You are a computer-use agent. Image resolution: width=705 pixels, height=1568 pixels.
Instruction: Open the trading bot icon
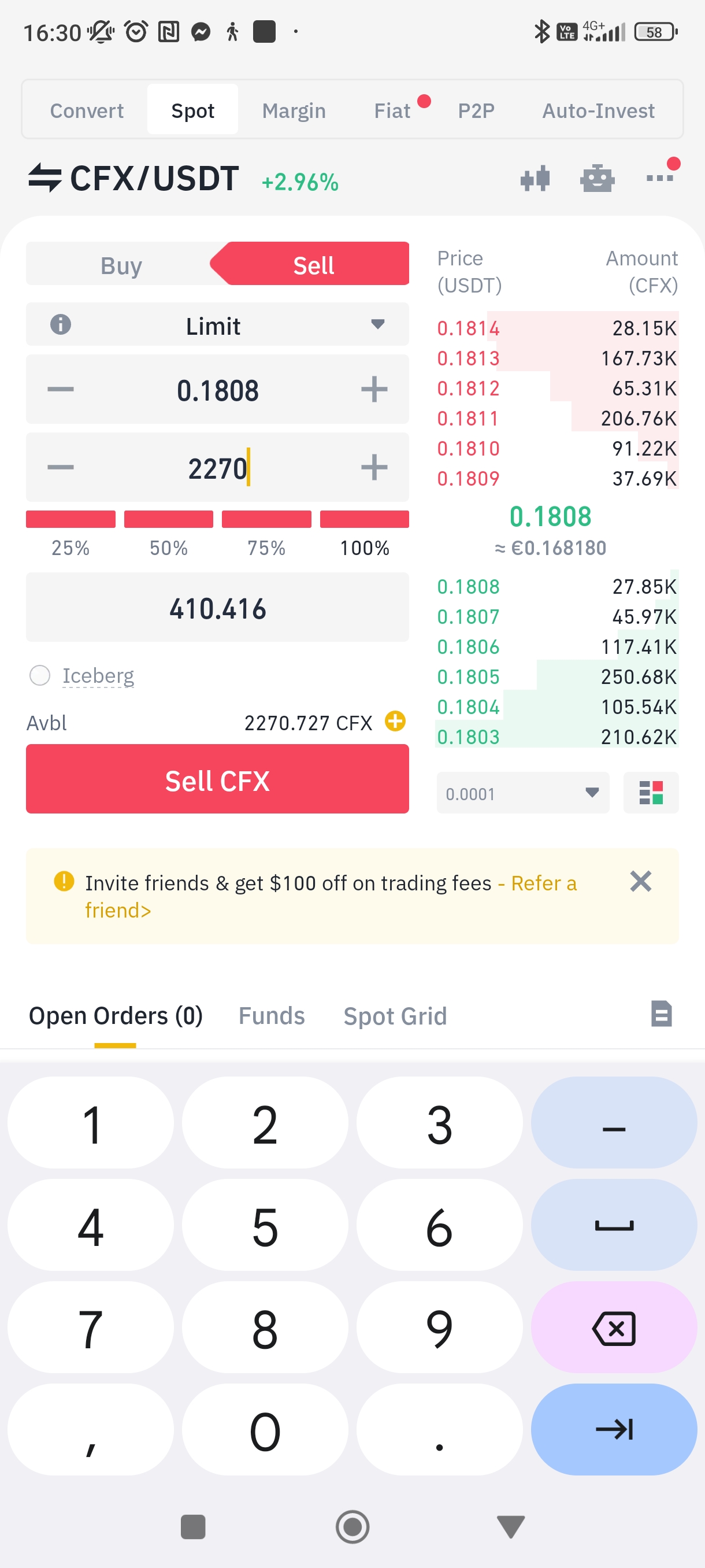click(x=598, y=179)
